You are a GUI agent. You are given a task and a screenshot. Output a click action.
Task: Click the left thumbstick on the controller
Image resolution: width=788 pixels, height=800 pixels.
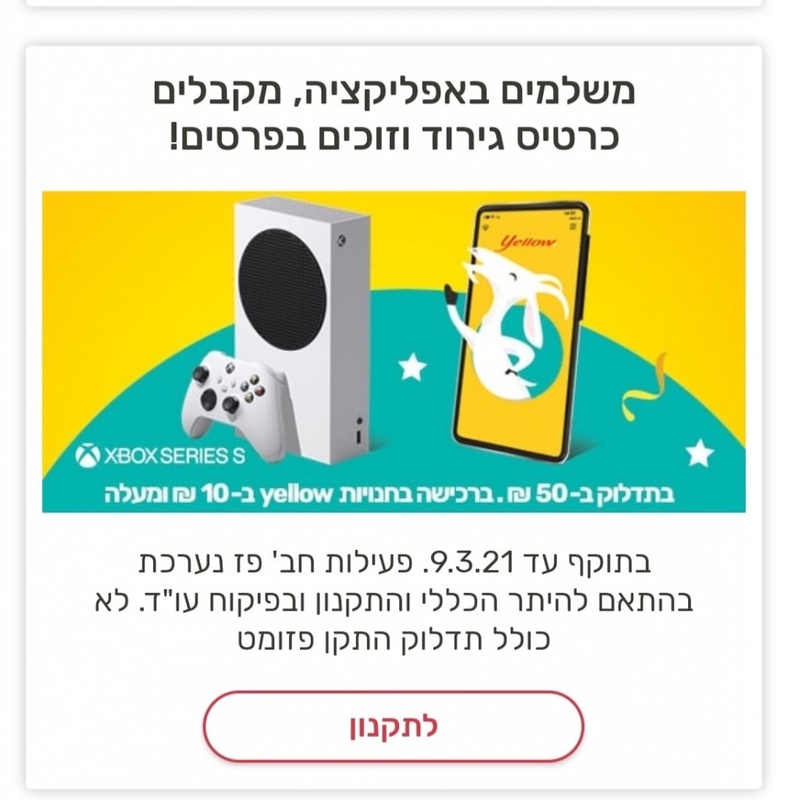click(x=200, y=375)
